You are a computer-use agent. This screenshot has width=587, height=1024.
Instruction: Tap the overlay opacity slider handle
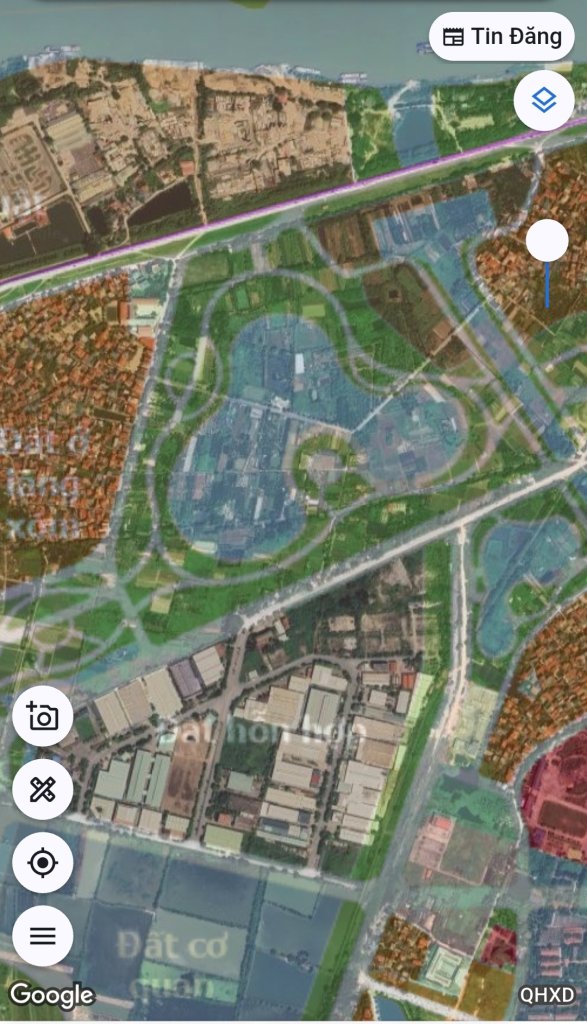[547, 240]
